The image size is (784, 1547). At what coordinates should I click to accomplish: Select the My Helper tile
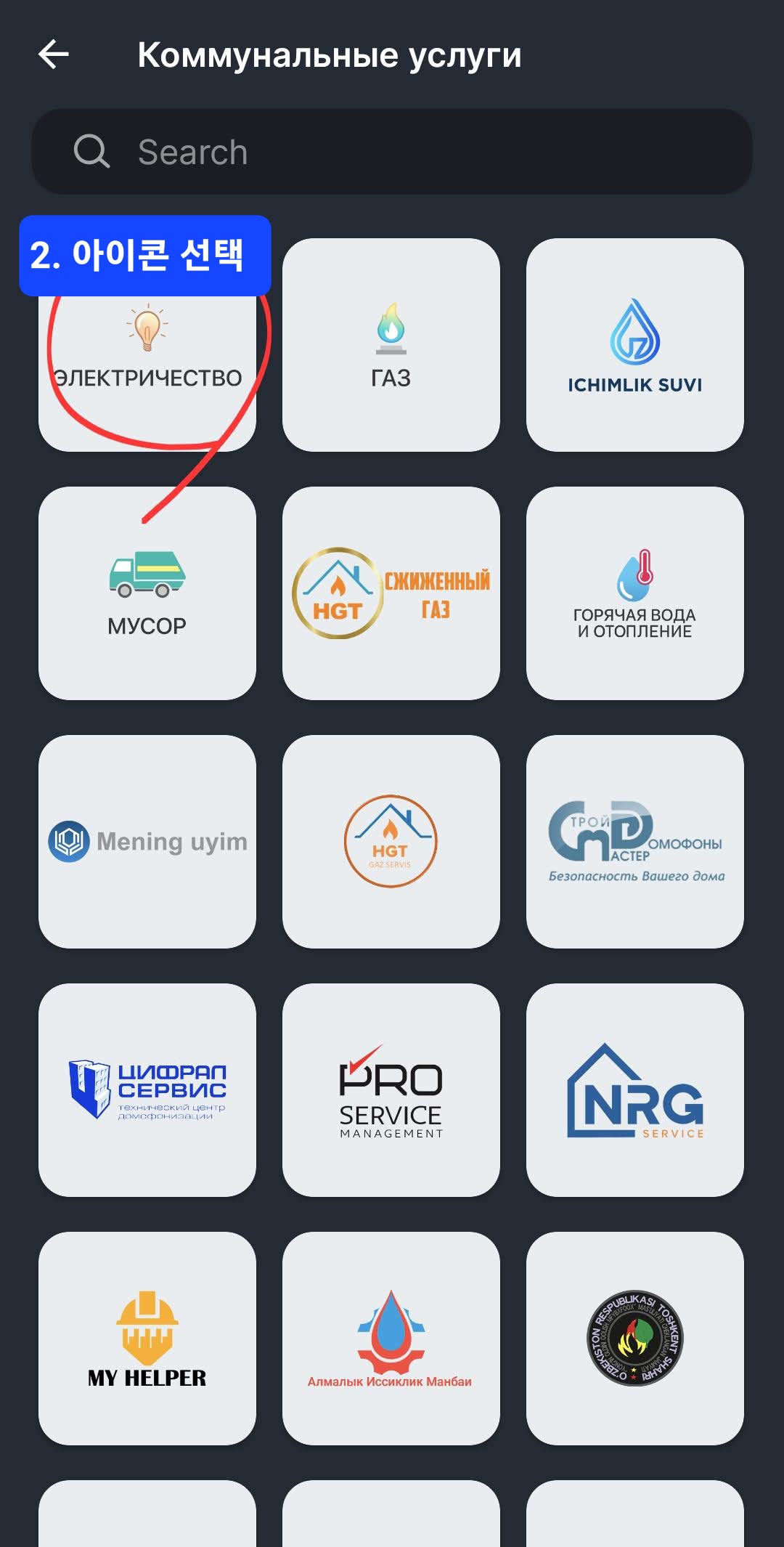coord(147,1339)
